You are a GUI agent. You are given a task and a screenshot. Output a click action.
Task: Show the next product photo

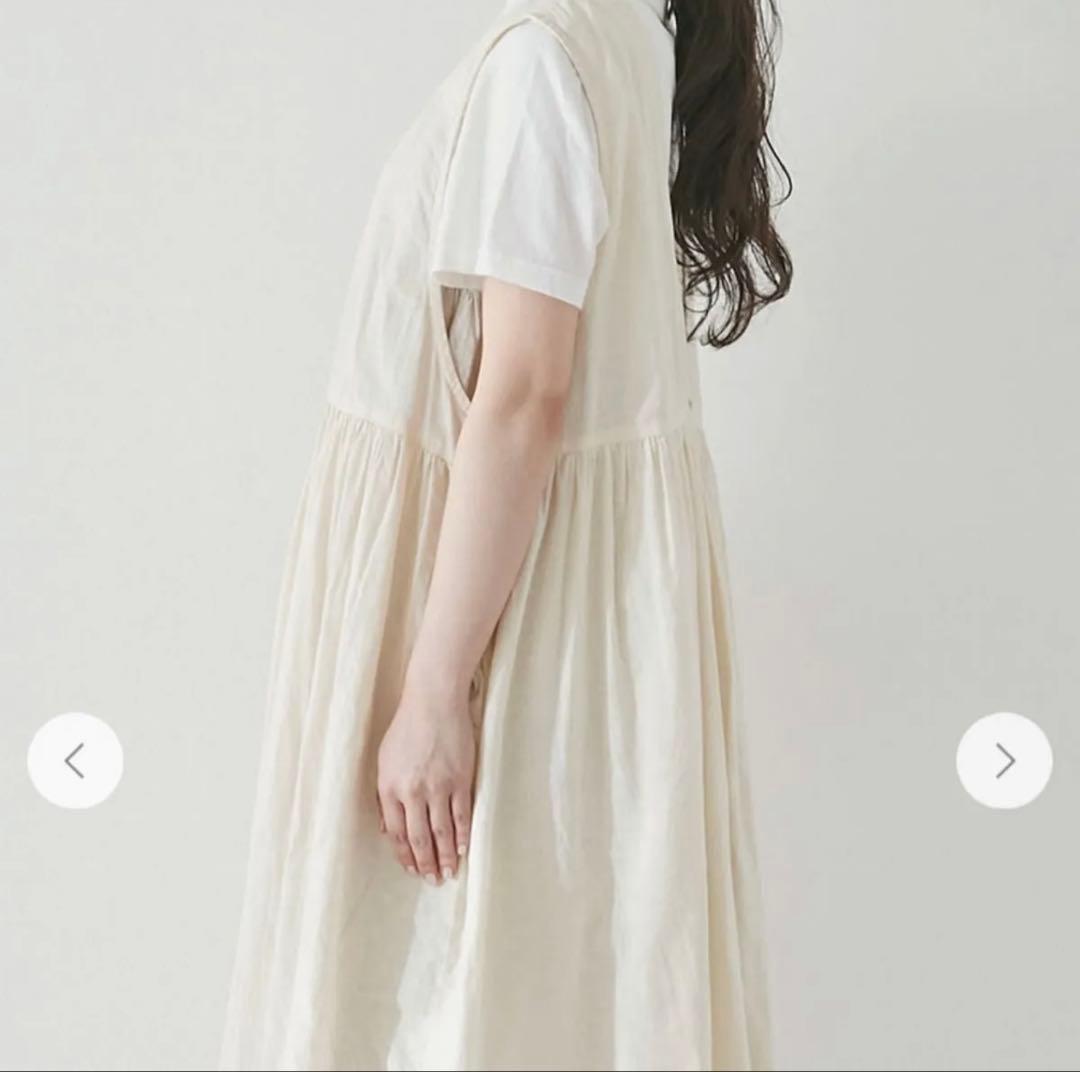pos(1004,761)
